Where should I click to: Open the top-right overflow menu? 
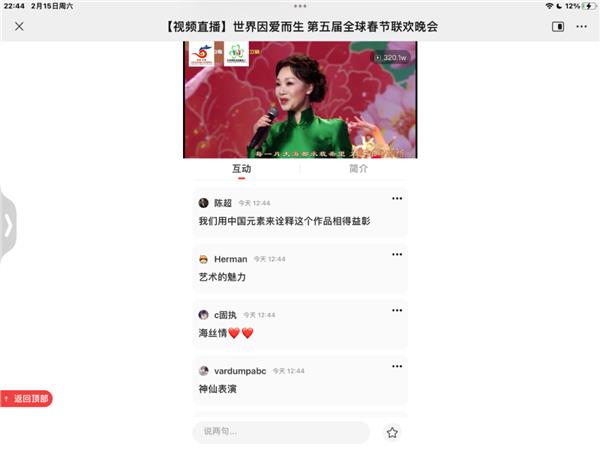click(582, 27)
